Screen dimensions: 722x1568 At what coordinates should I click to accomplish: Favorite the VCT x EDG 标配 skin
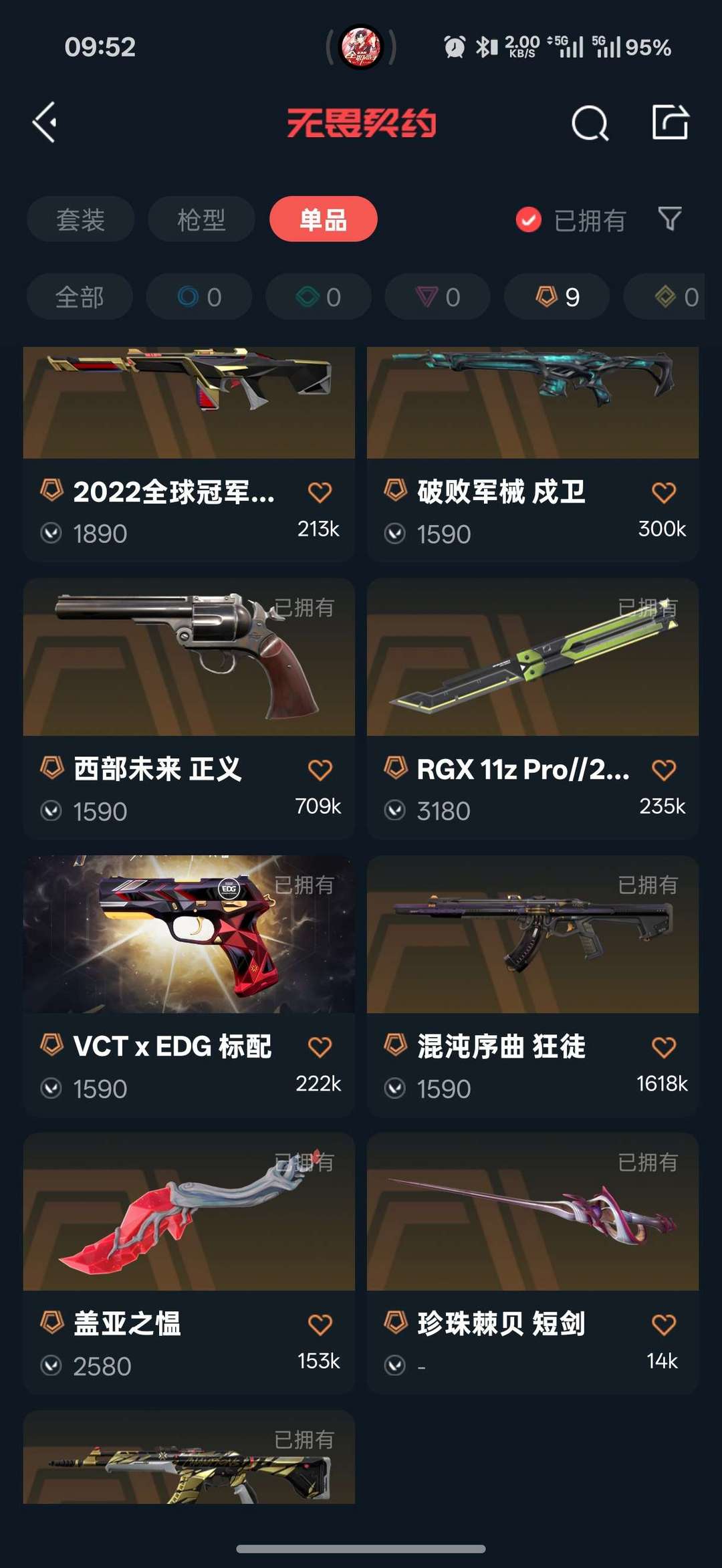(x=320, y=1046)
